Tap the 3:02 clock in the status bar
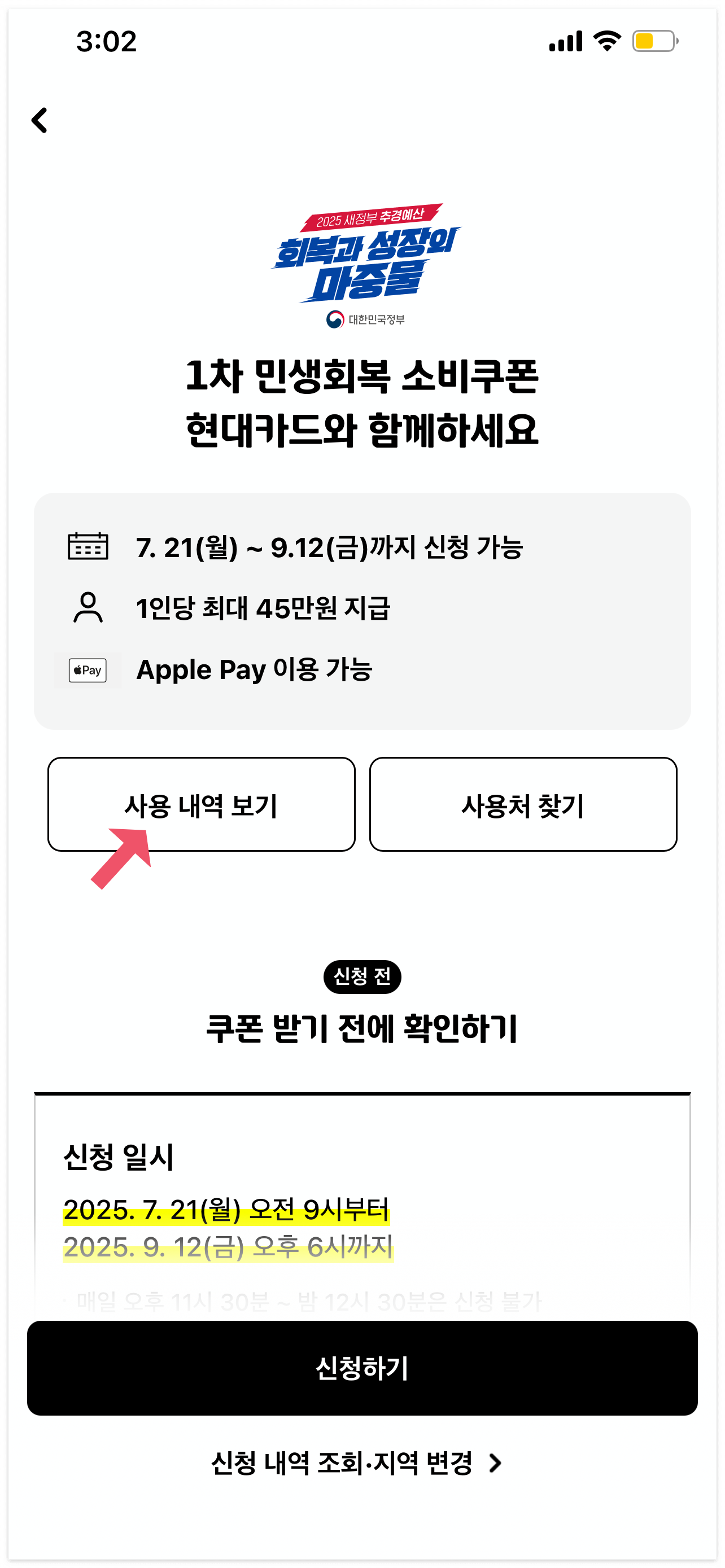 click(107, 42)
